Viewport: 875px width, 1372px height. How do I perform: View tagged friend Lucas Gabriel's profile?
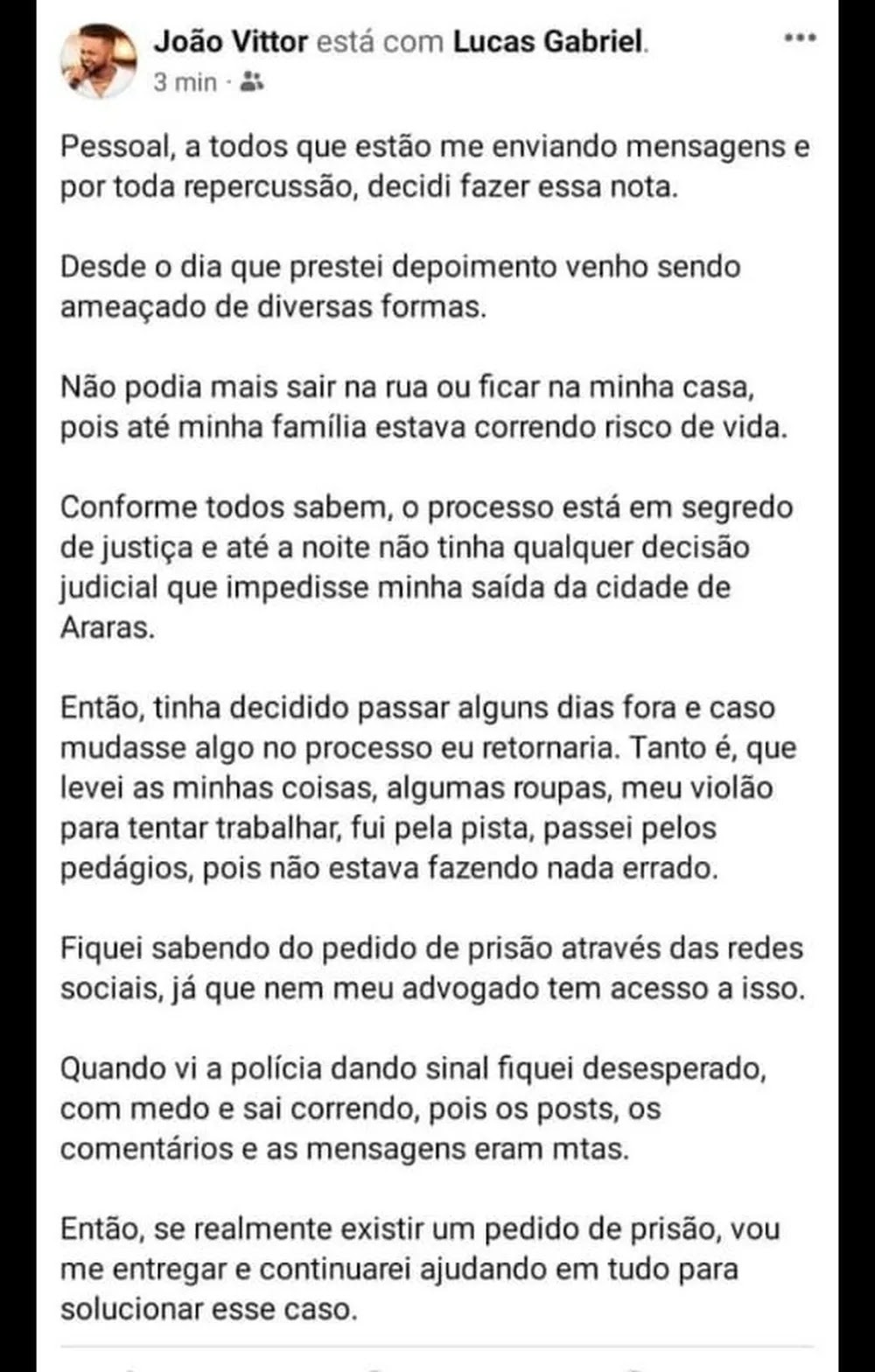pos(549,40)
